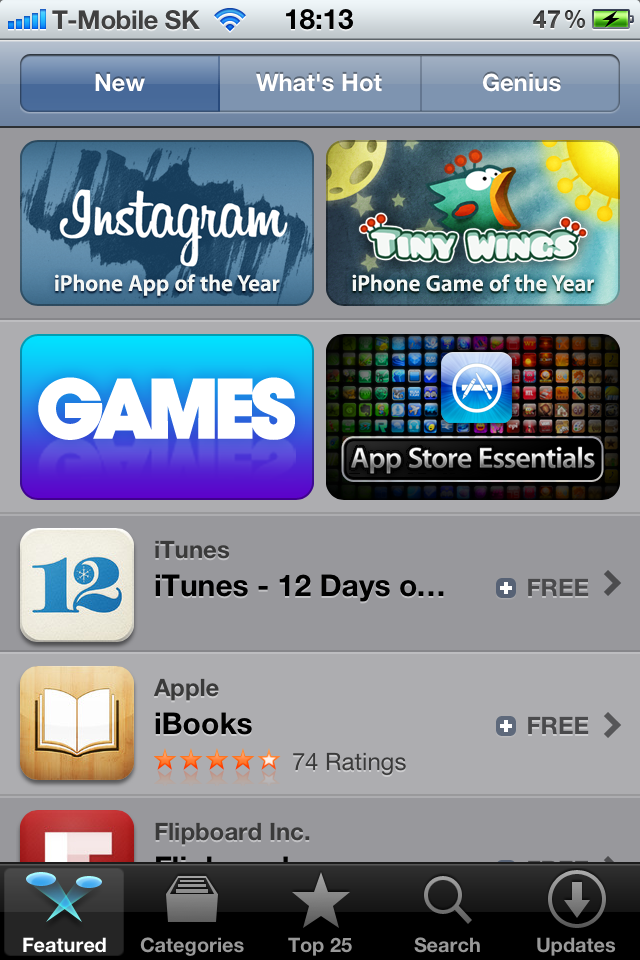Open the iTunes 12 Days app listing

[300, 585]
